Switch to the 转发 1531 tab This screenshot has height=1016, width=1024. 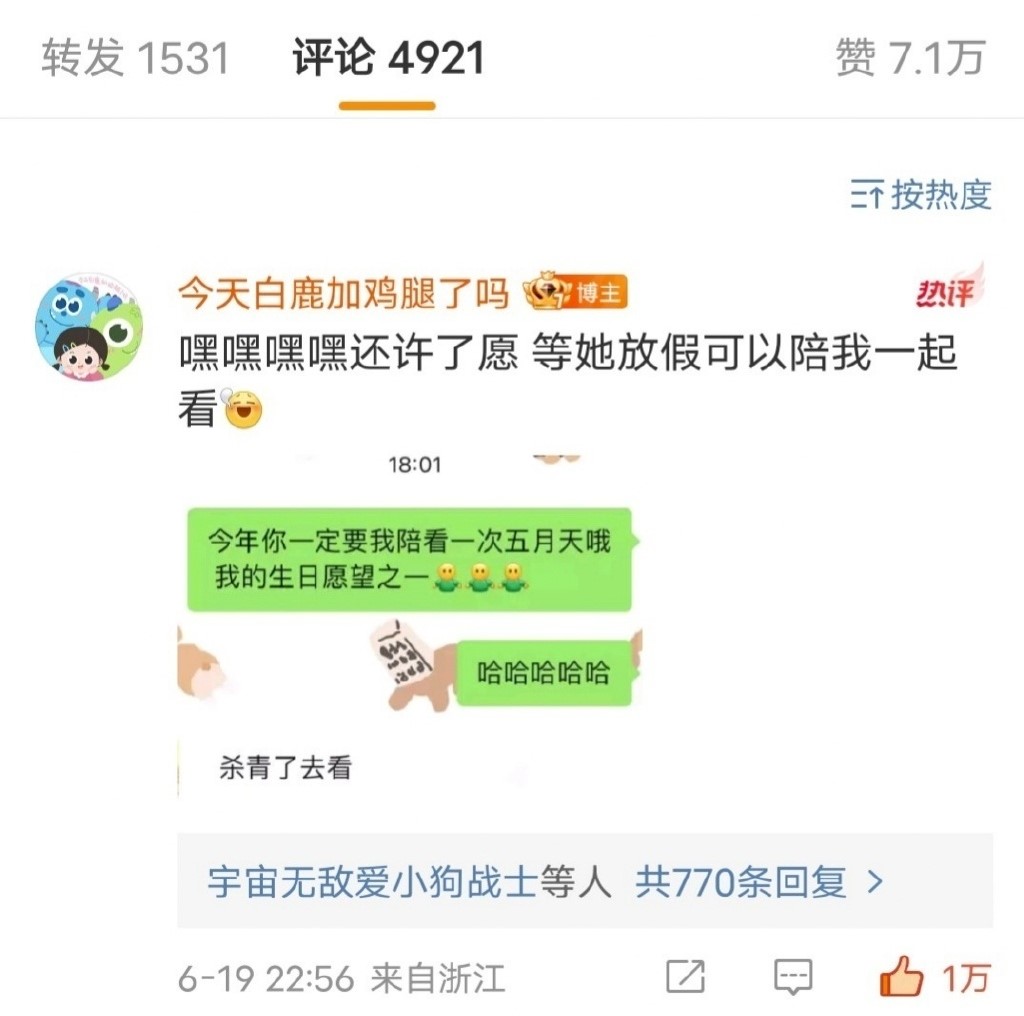[135, 59]
